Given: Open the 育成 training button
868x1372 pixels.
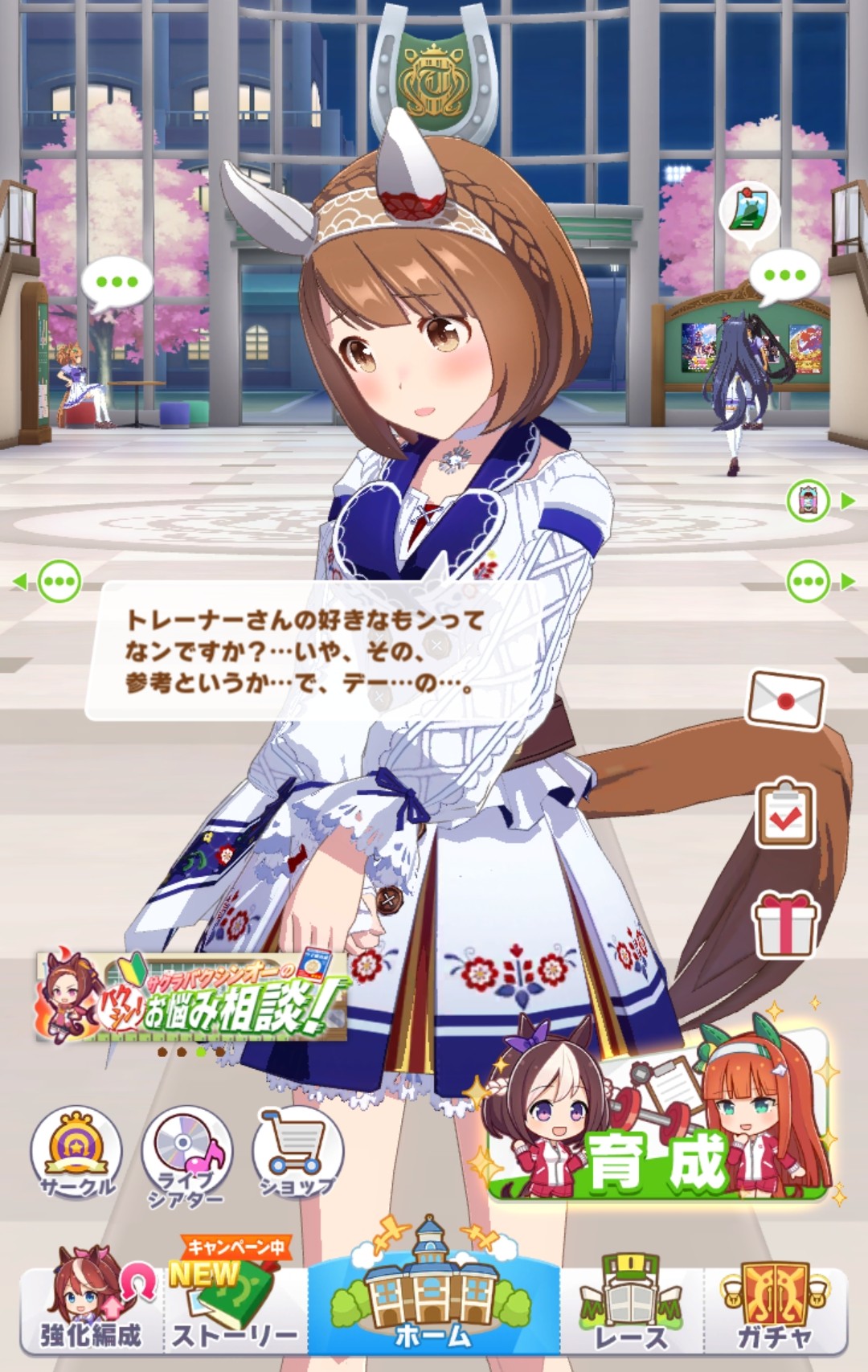Looking at the screenshot, I should tap(659, 1117).
